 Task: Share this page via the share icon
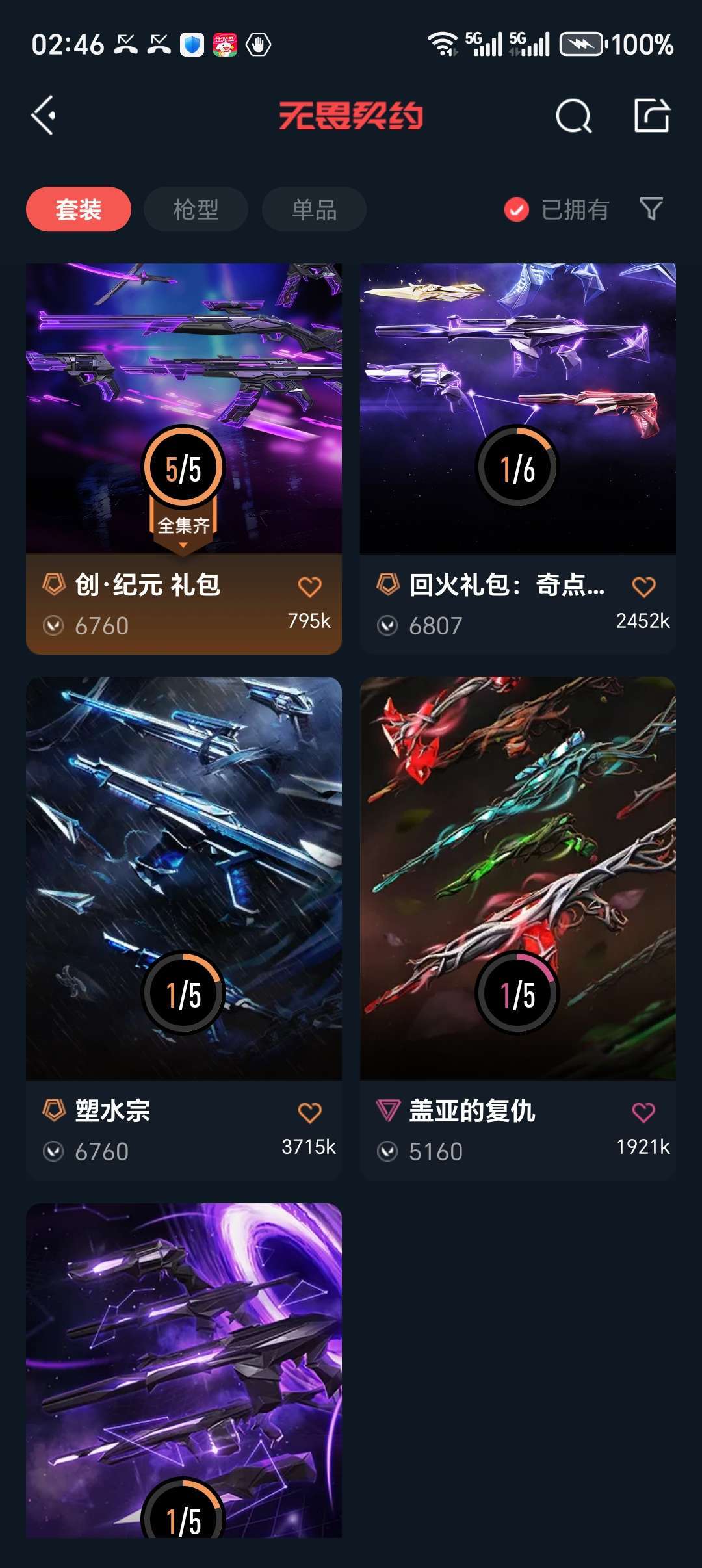(652, 116)
